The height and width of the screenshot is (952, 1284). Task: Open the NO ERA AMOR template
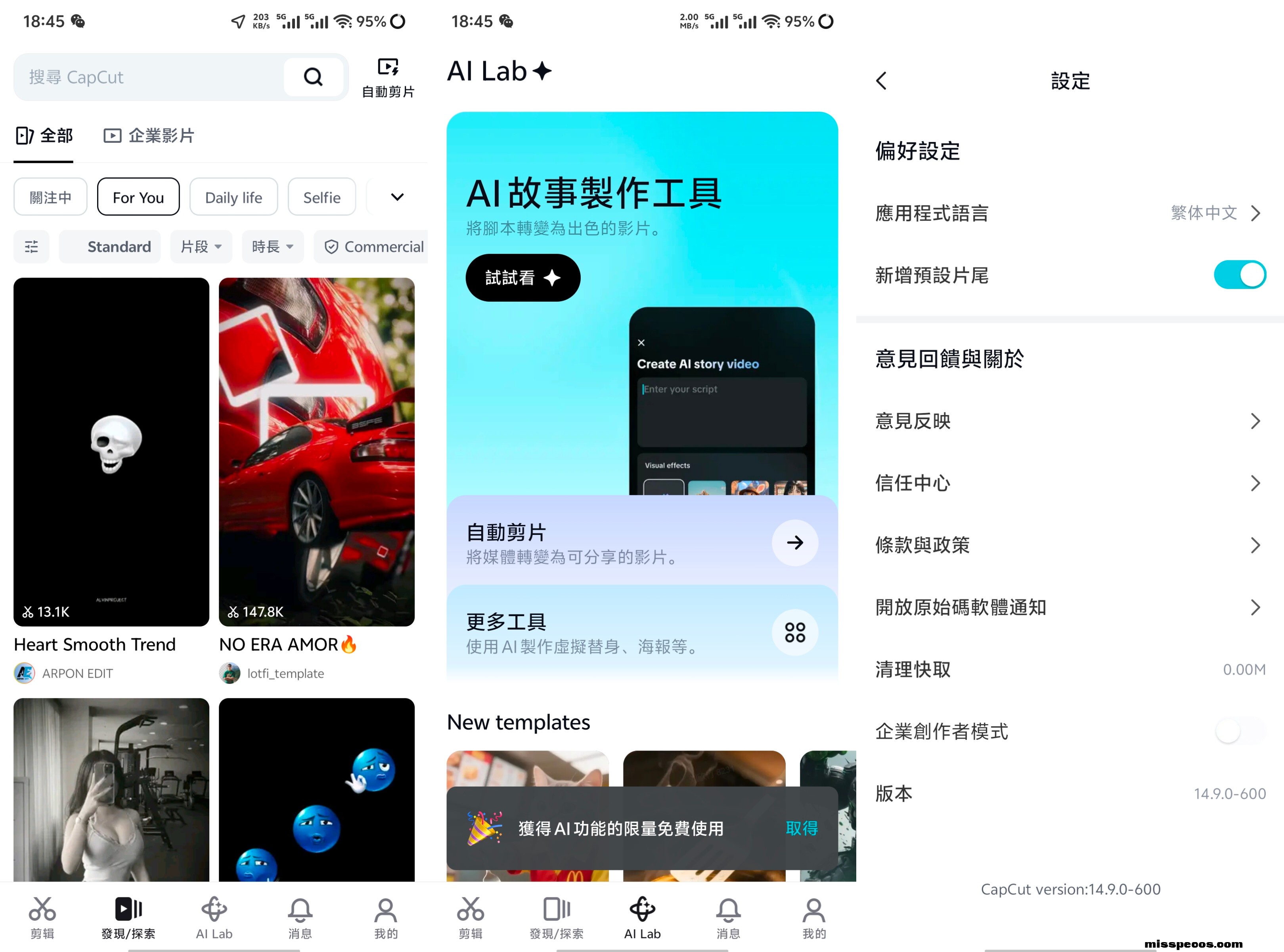(x=316, y=452)
